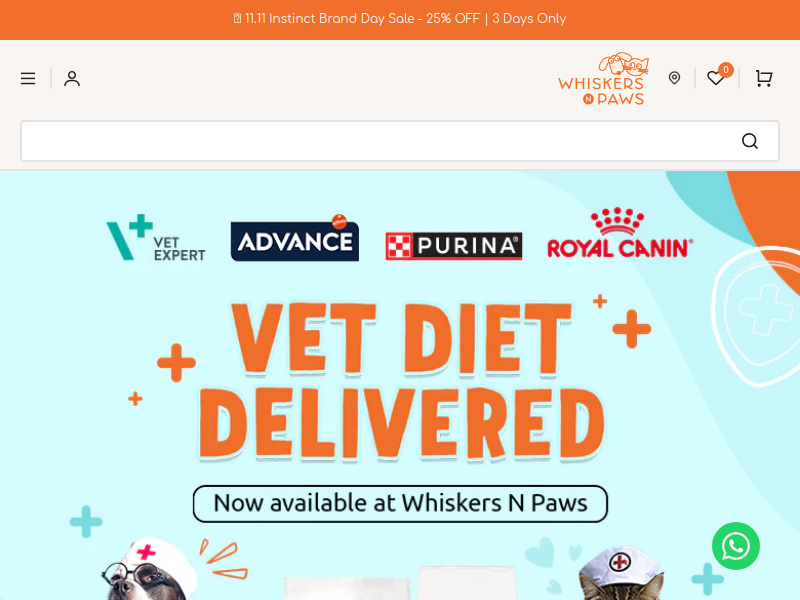Open the shopping cart
The image size is (800, 600).
click(x=764, y=78)
